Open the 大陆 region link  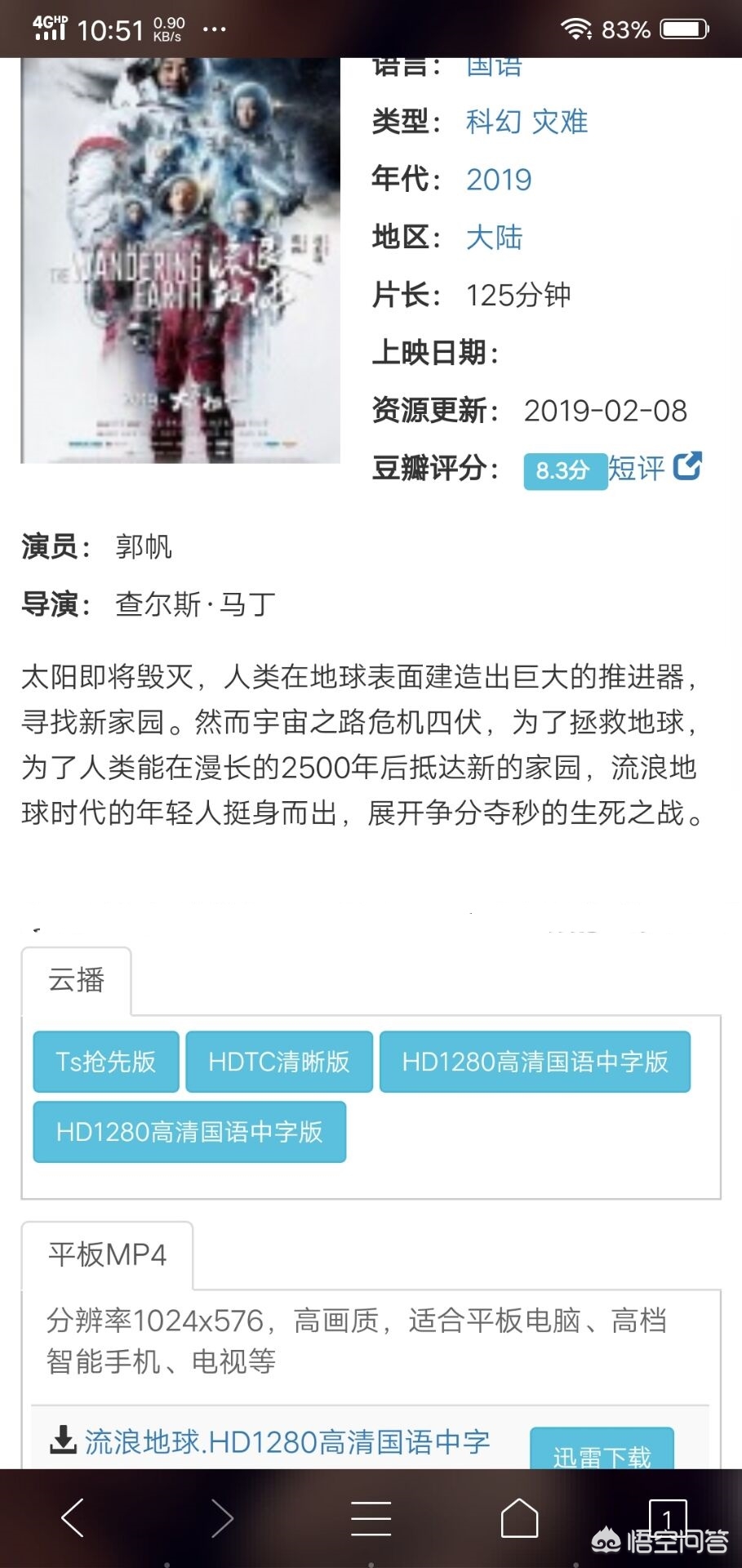(494, 238)
